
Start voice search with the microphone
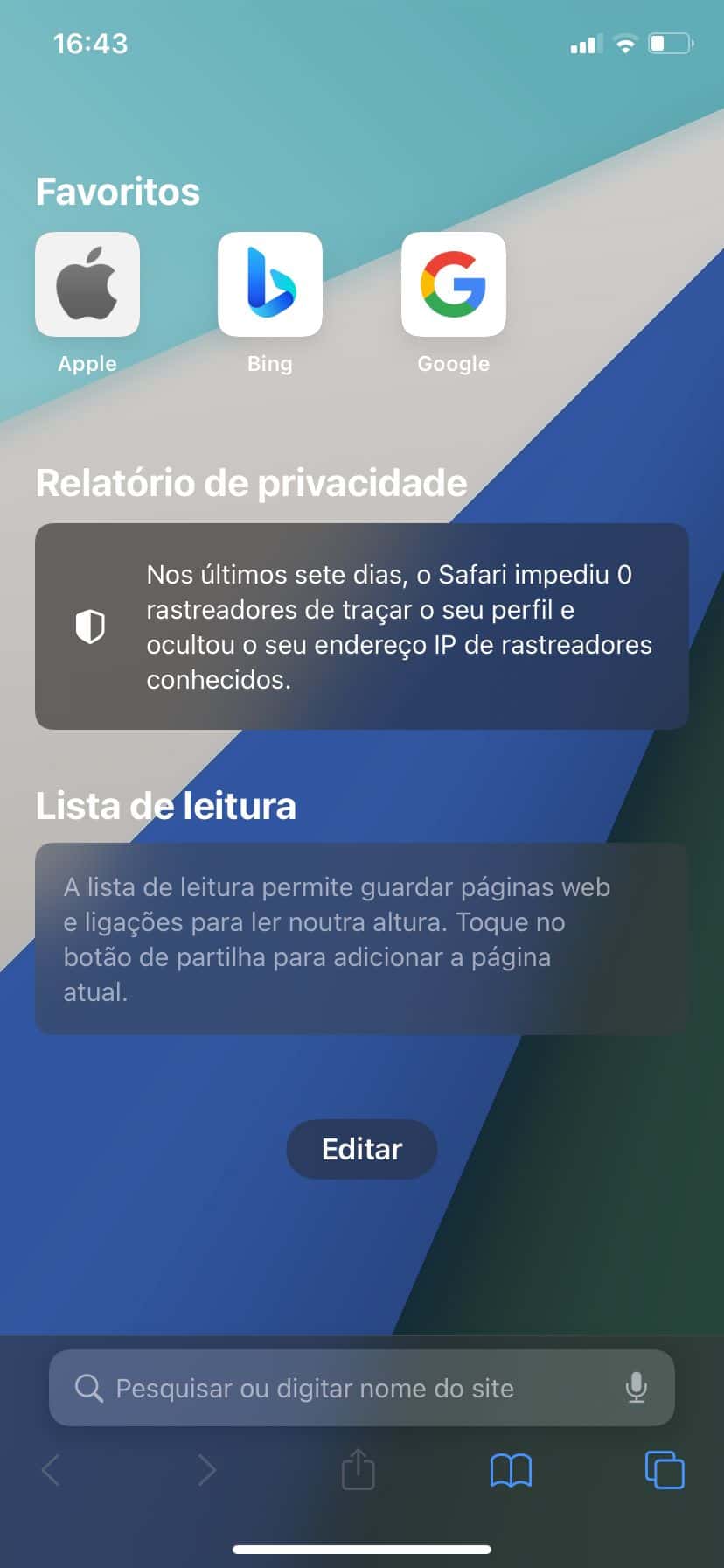click(x=637, y=1388)
